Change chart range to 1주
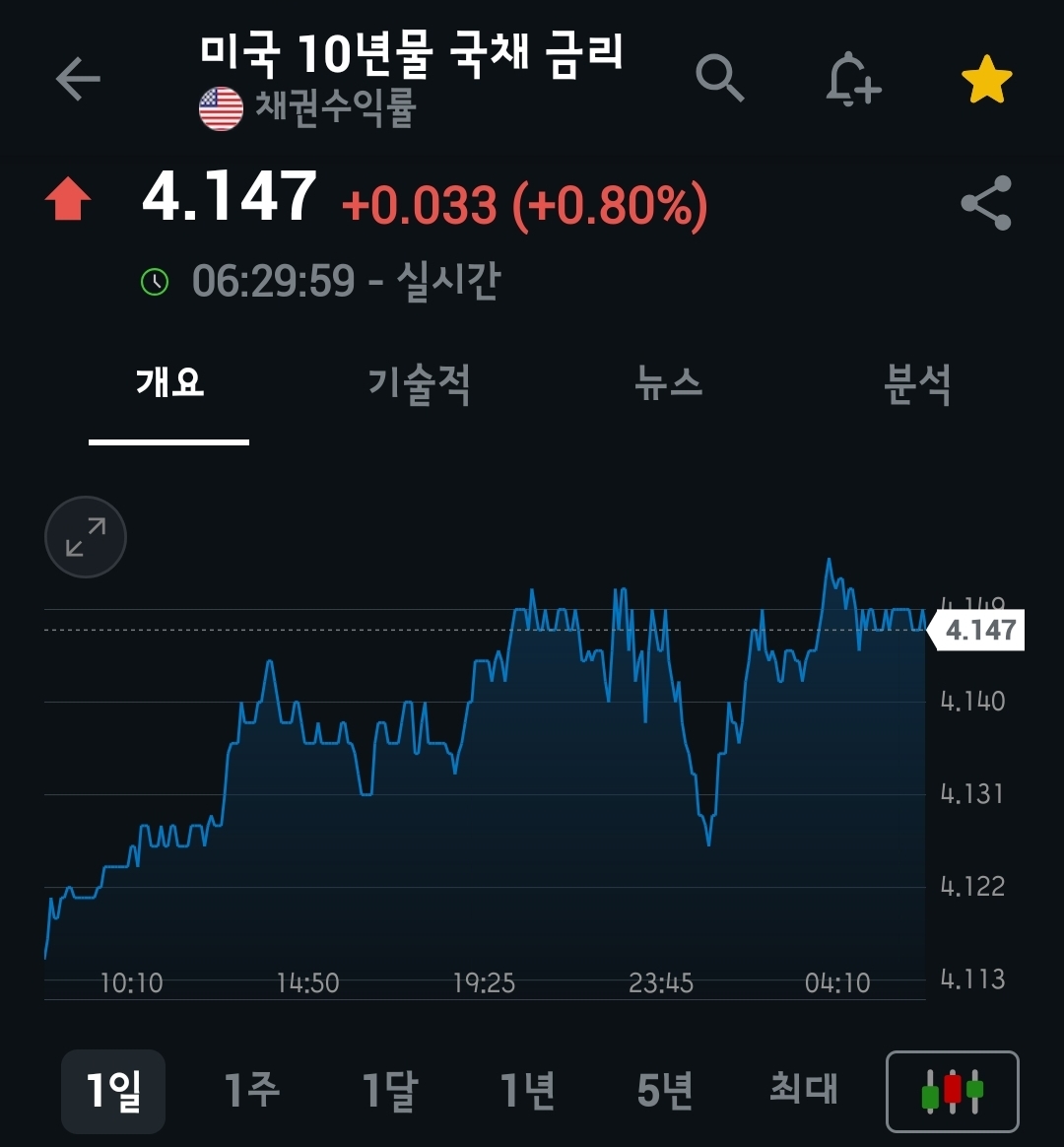This screenshot has height=1147, width=1064. [252, 1091]
